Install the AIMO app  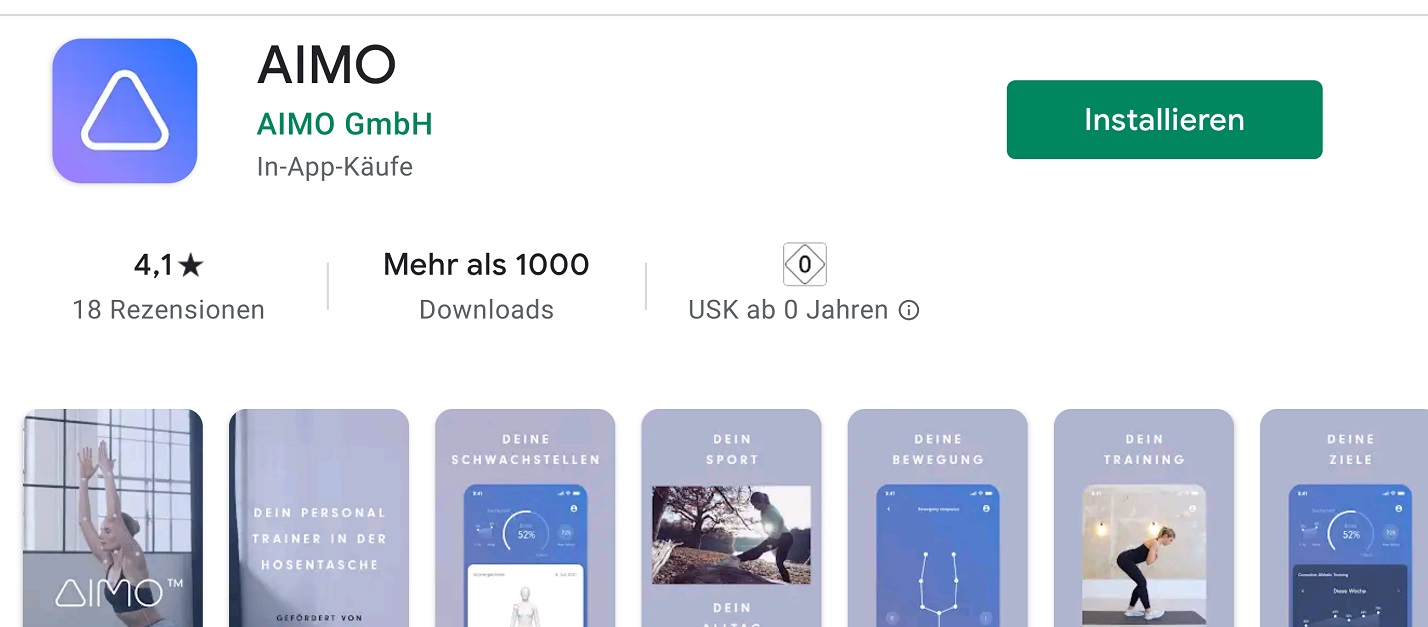(1164, 120)
